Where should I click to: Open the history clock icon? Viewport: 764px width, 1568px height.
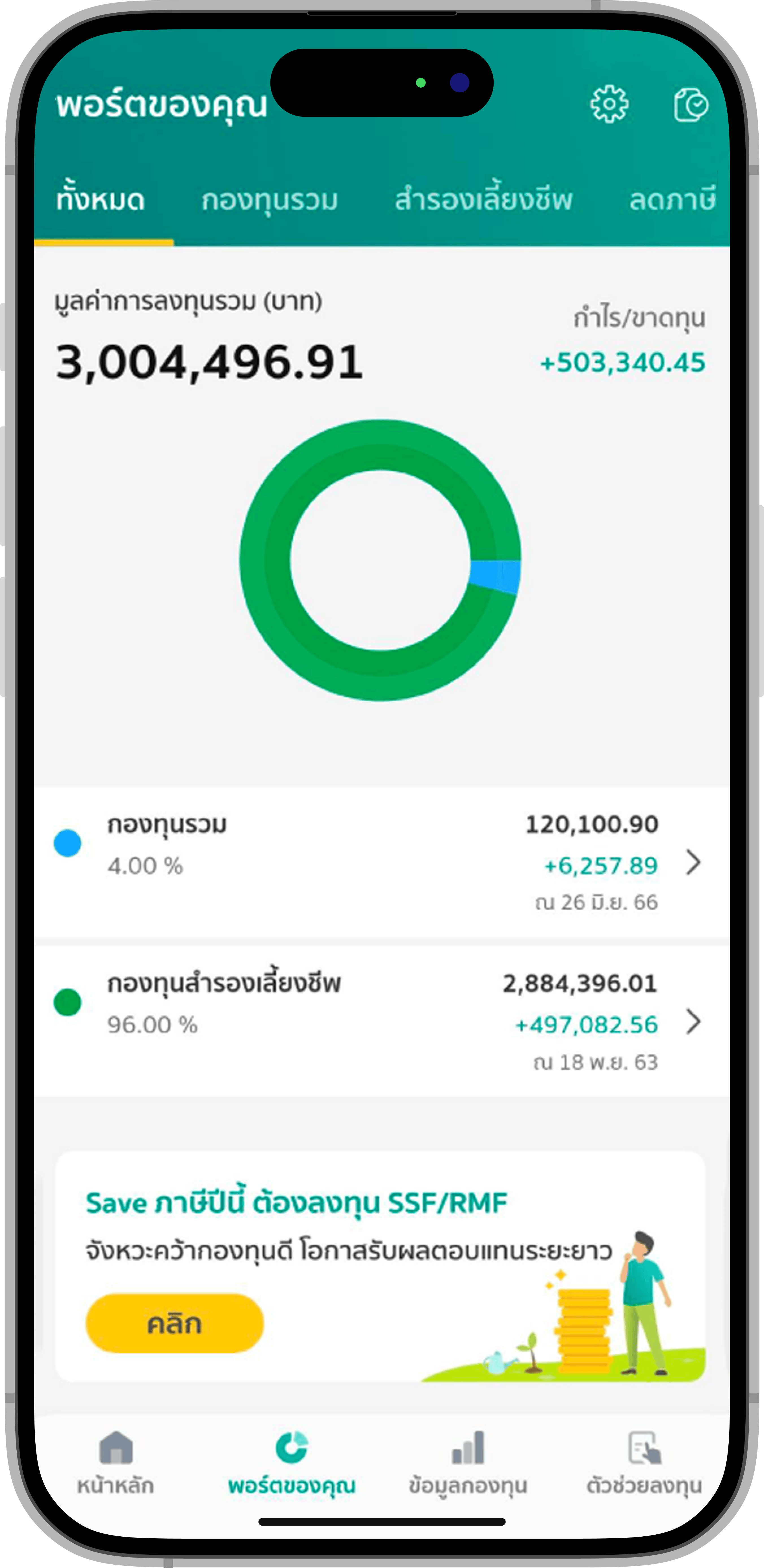[691, 105]
